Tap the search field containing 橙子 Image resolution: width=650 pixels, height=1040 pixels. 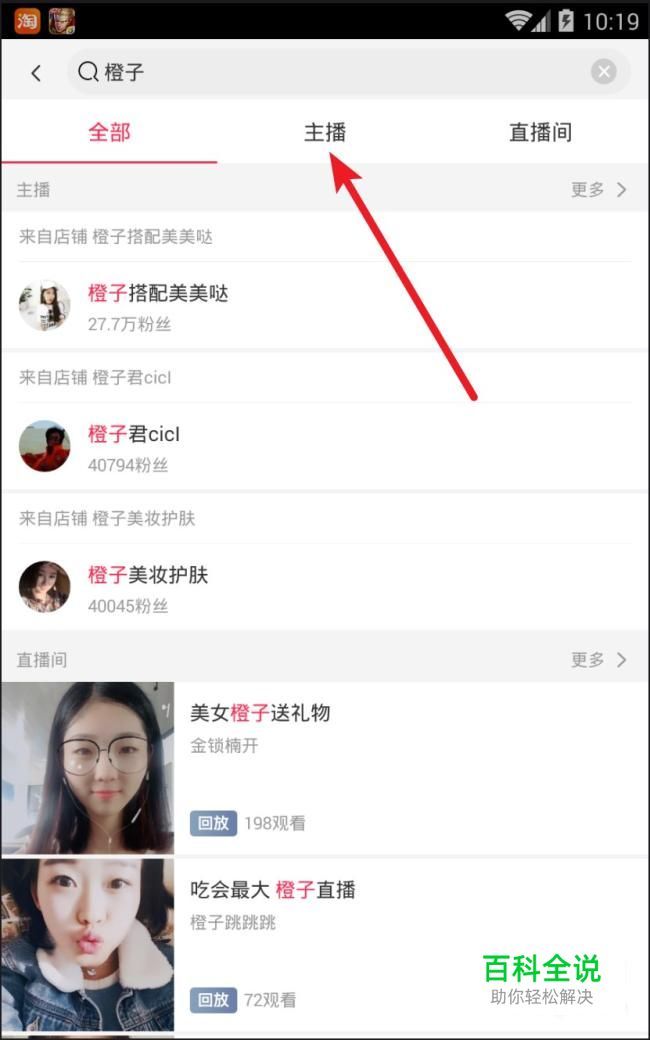point(330,72)
